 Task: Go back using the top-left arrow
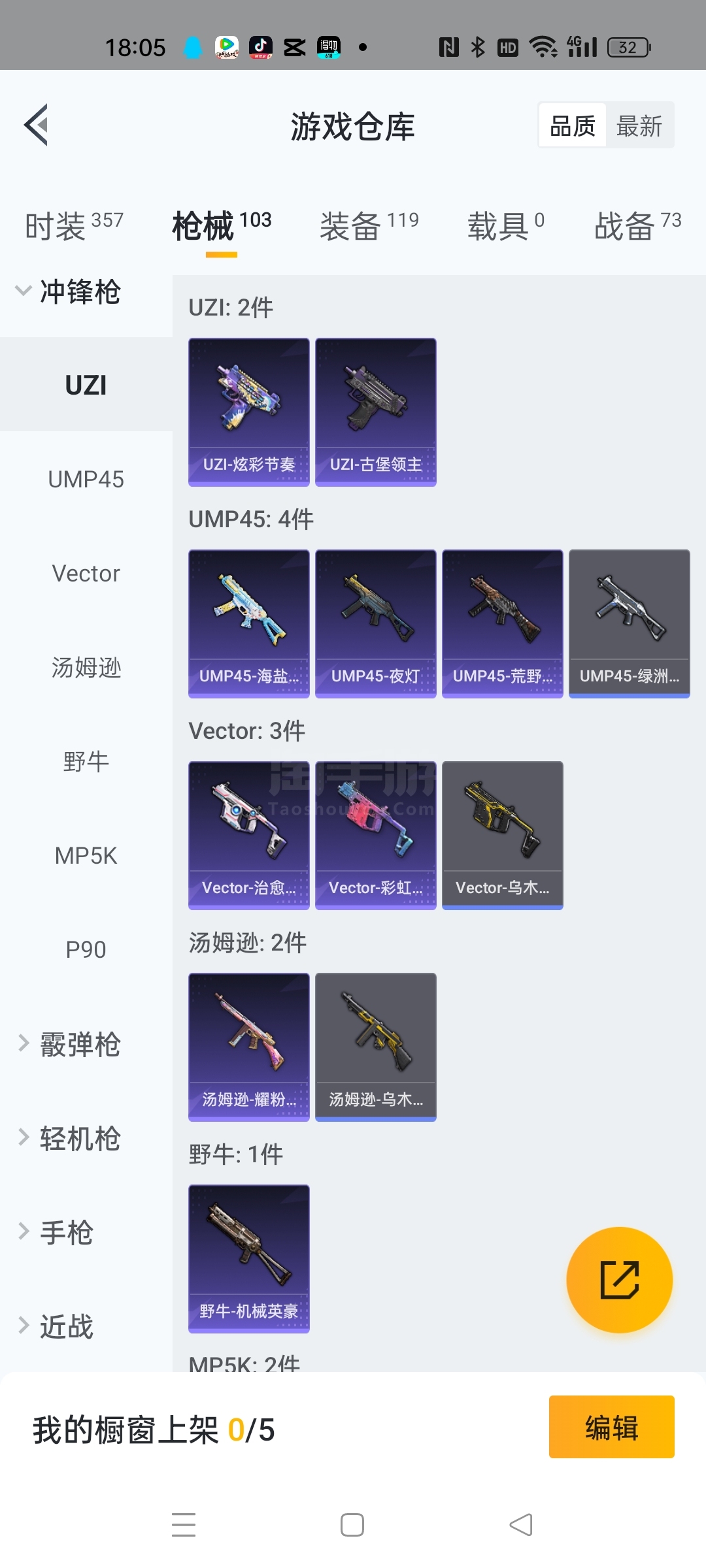[37, 125]
